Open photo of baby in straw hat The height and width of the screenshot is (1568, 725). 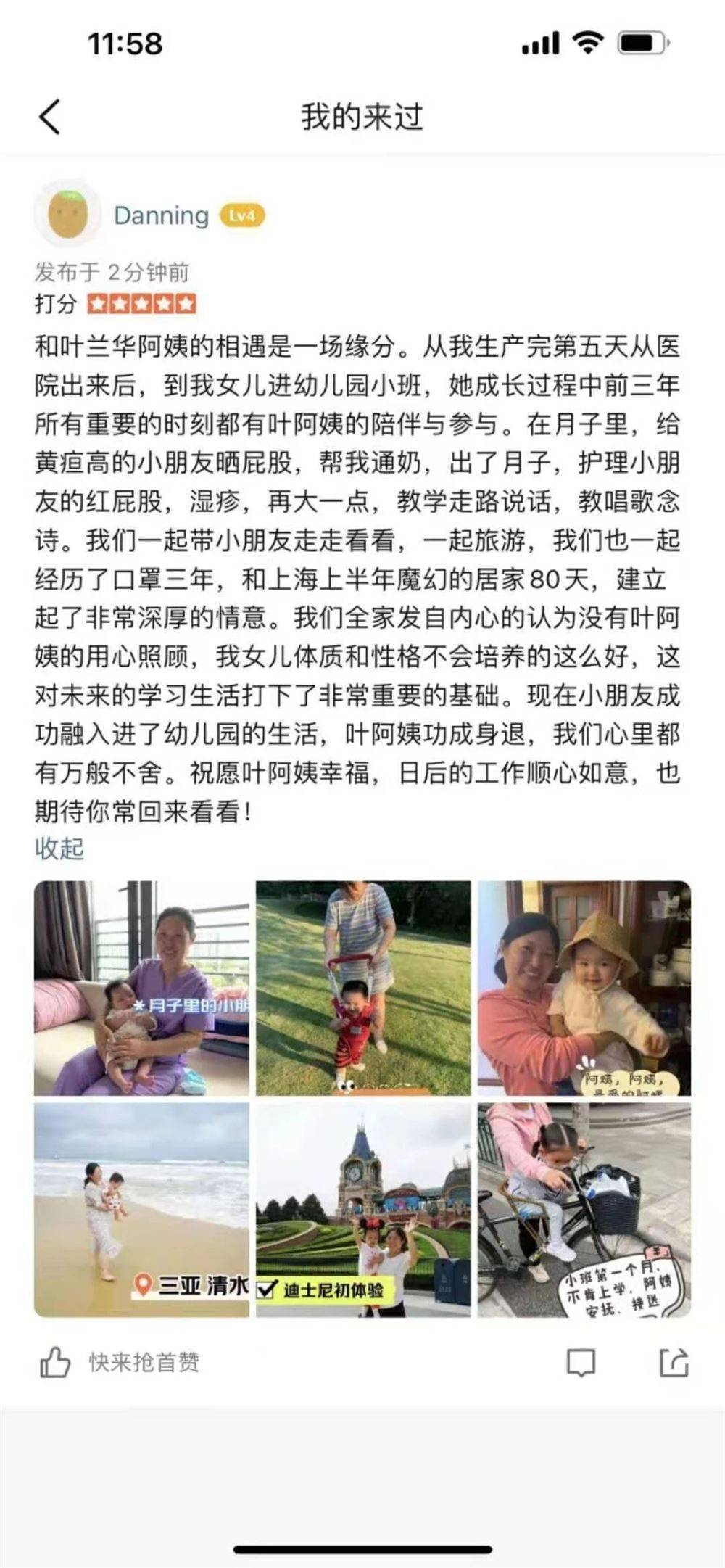click(584, 988)
